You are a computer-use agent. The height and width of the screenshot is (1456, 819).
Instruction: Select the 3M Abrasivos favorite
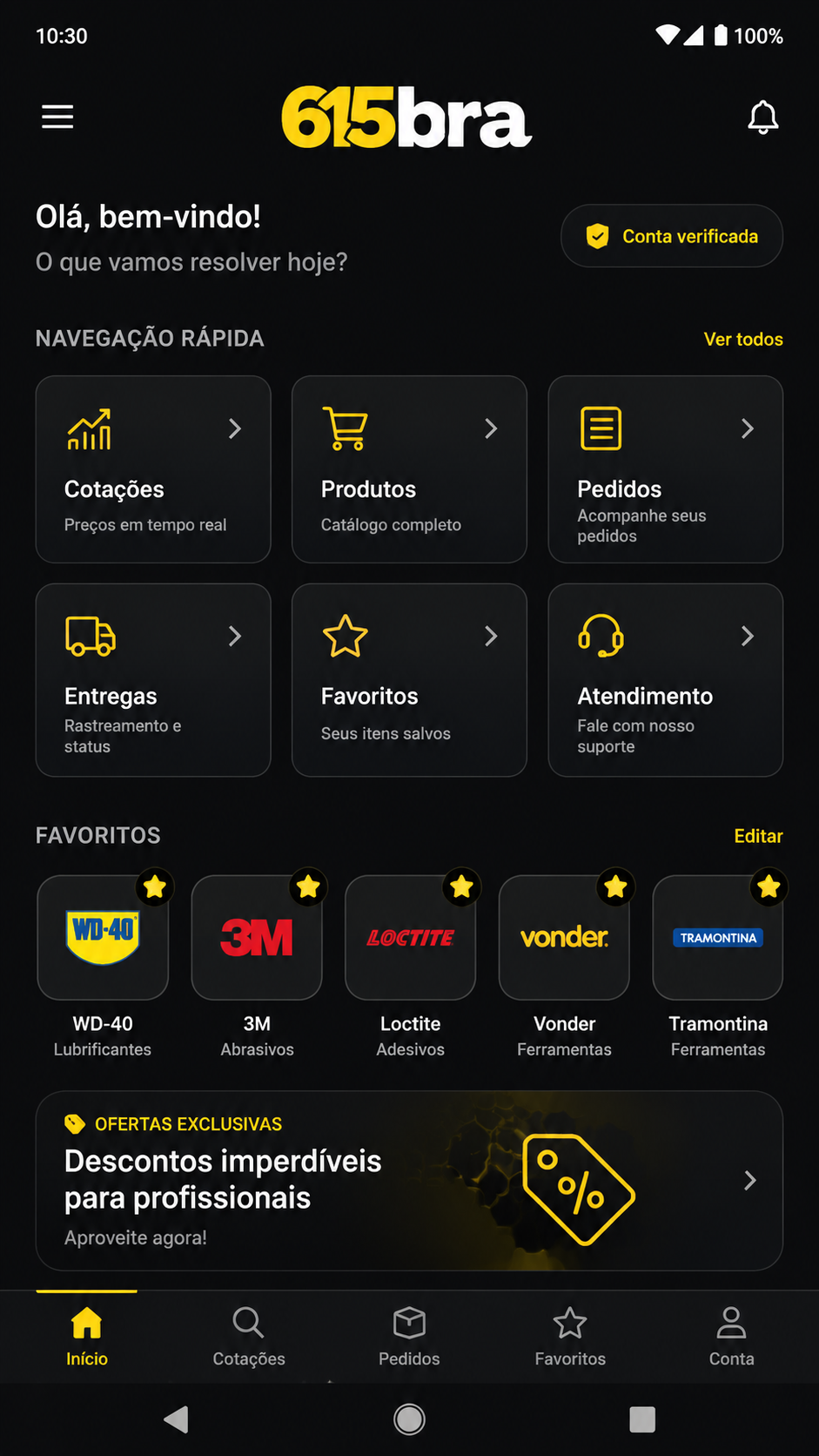click(x=257, y=967)
